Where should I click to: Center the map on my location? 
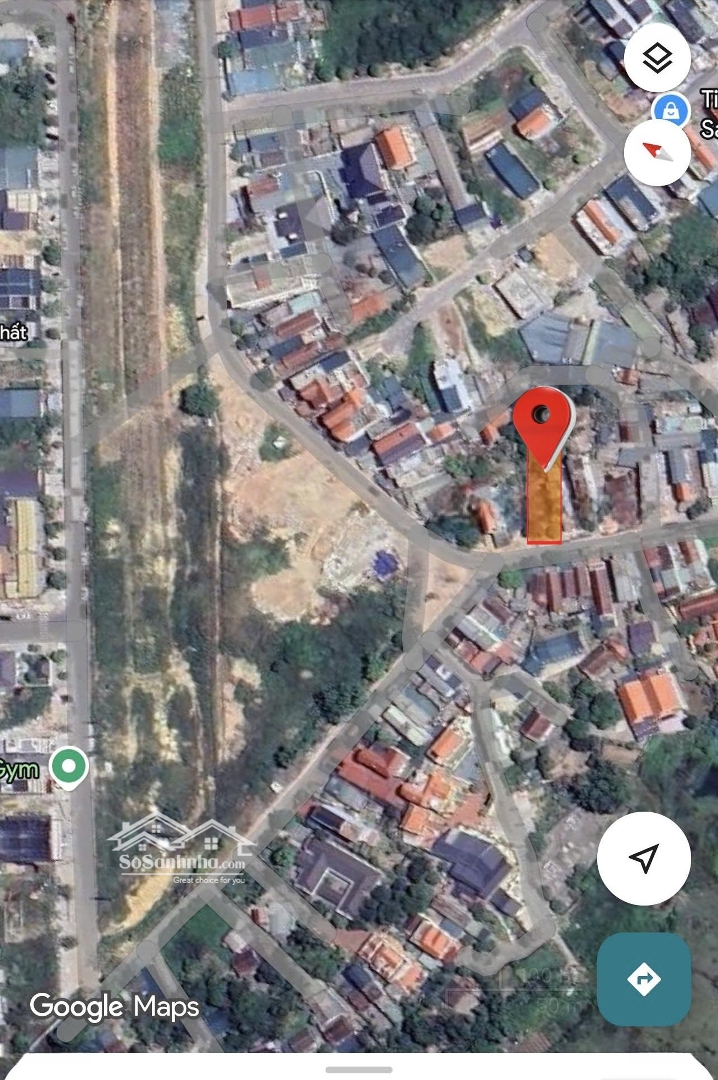(x=644, y=858)
